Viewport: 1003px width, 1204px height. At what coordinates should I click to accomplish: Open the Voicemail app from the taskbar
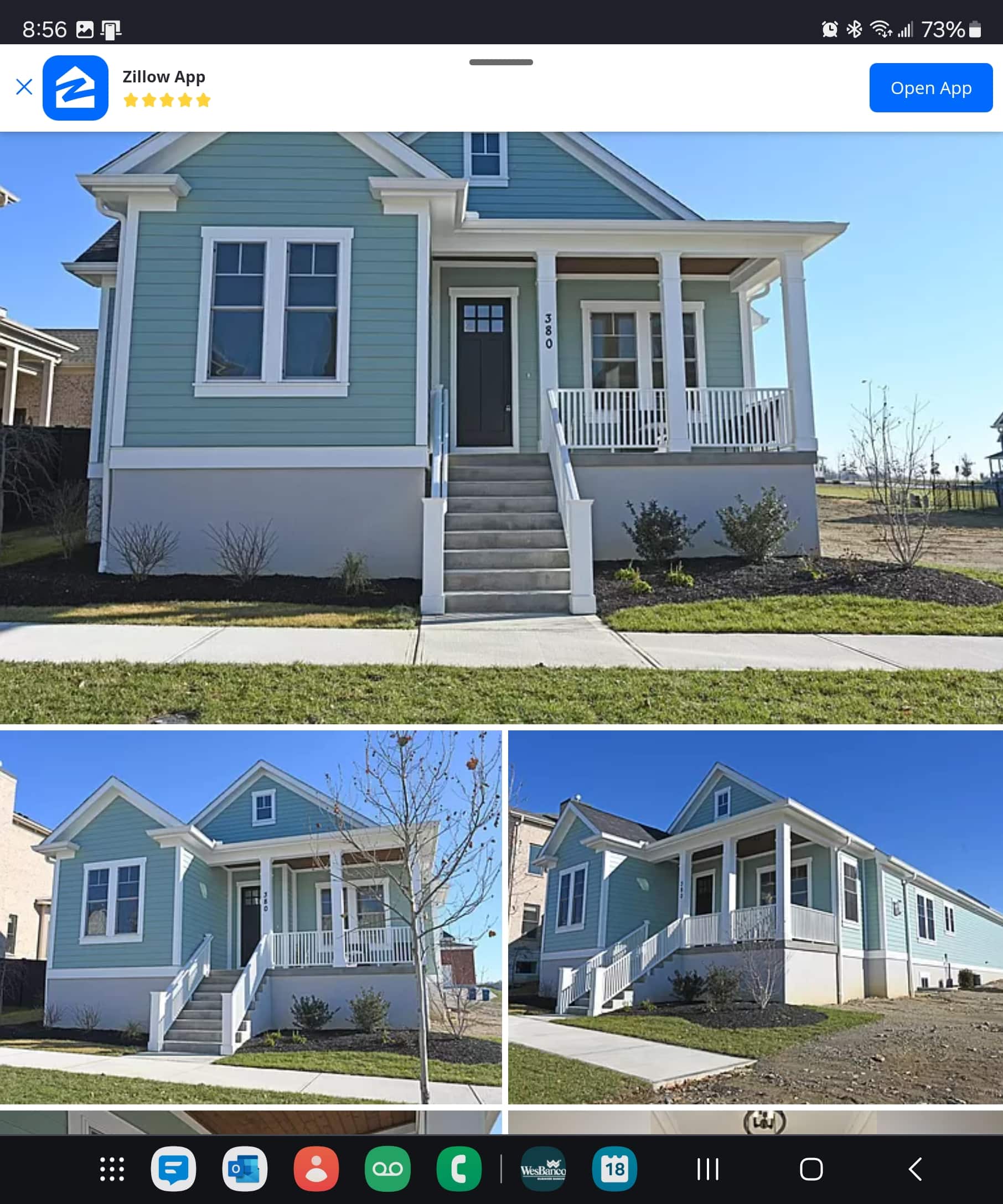pyautogui.click(x=387, y=1169)
